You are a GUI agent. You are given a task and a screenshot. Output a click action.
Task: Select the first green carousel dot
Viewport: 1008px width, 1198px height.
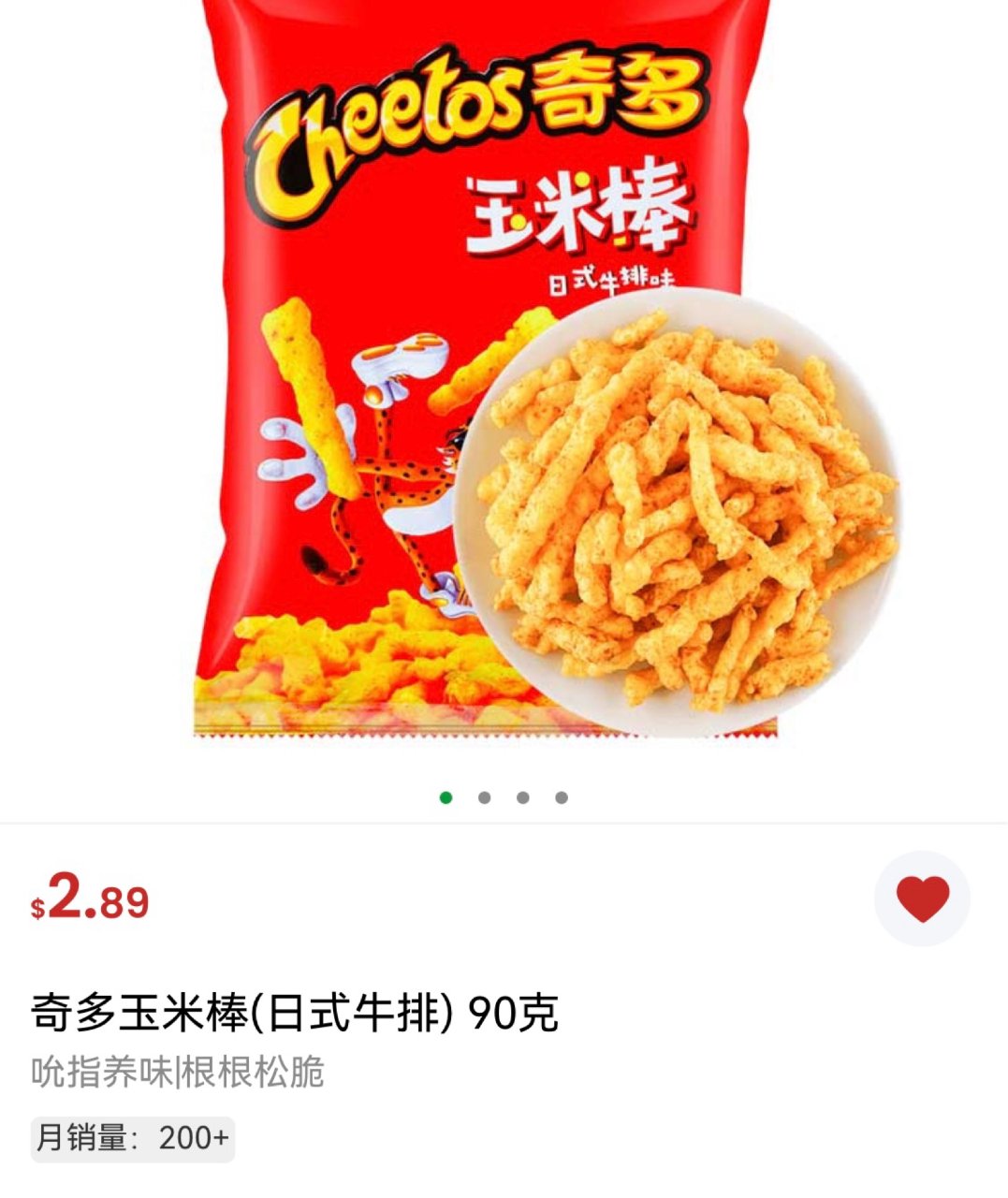point(444,797)
